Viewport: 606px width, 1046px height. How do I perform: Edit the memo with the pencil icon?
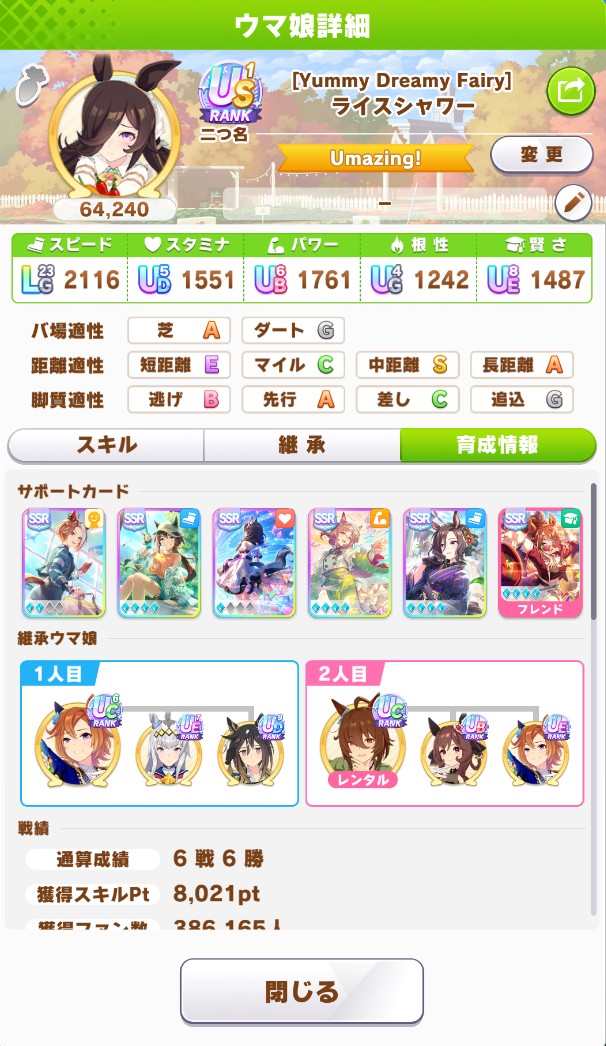(x=573, y=203)
